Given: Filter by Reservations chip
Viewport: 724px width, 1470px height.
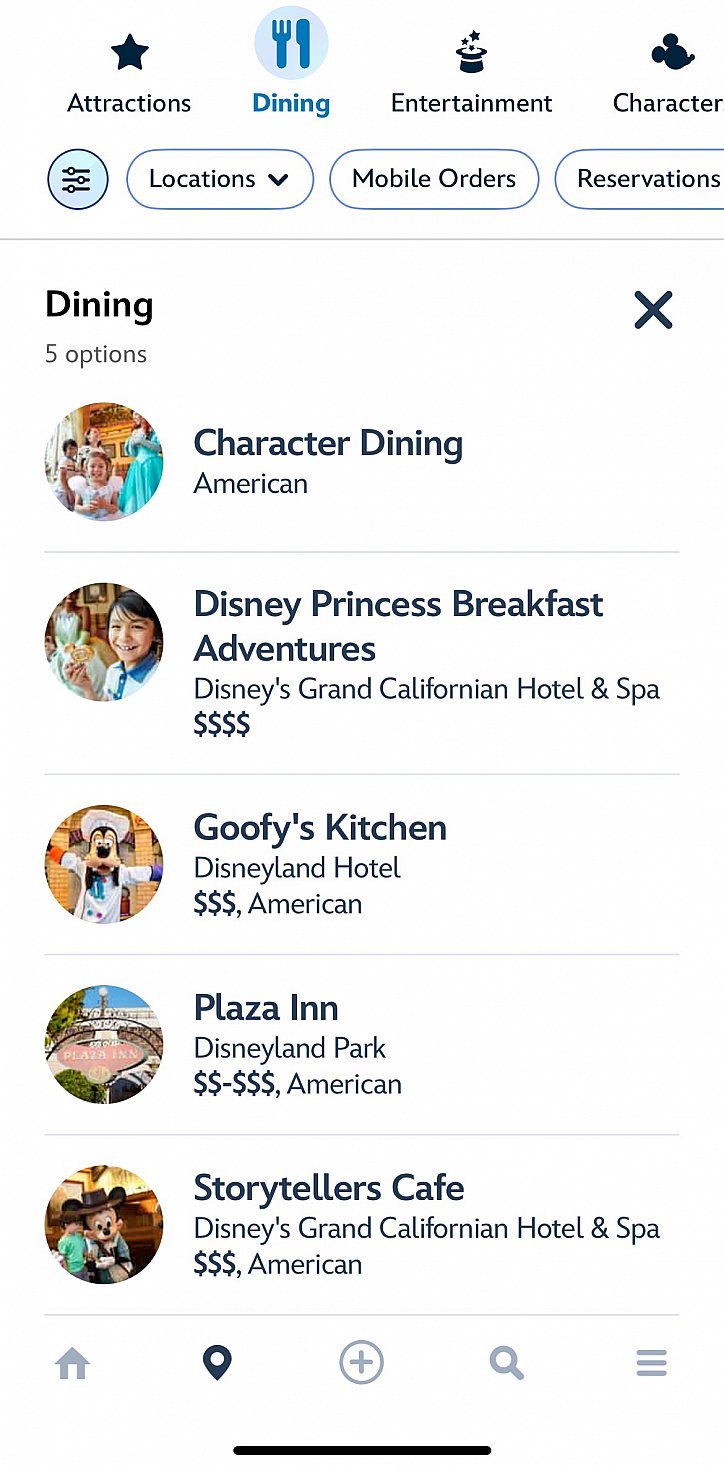Looking at the screenshot, I should click(x=640, y=179).
